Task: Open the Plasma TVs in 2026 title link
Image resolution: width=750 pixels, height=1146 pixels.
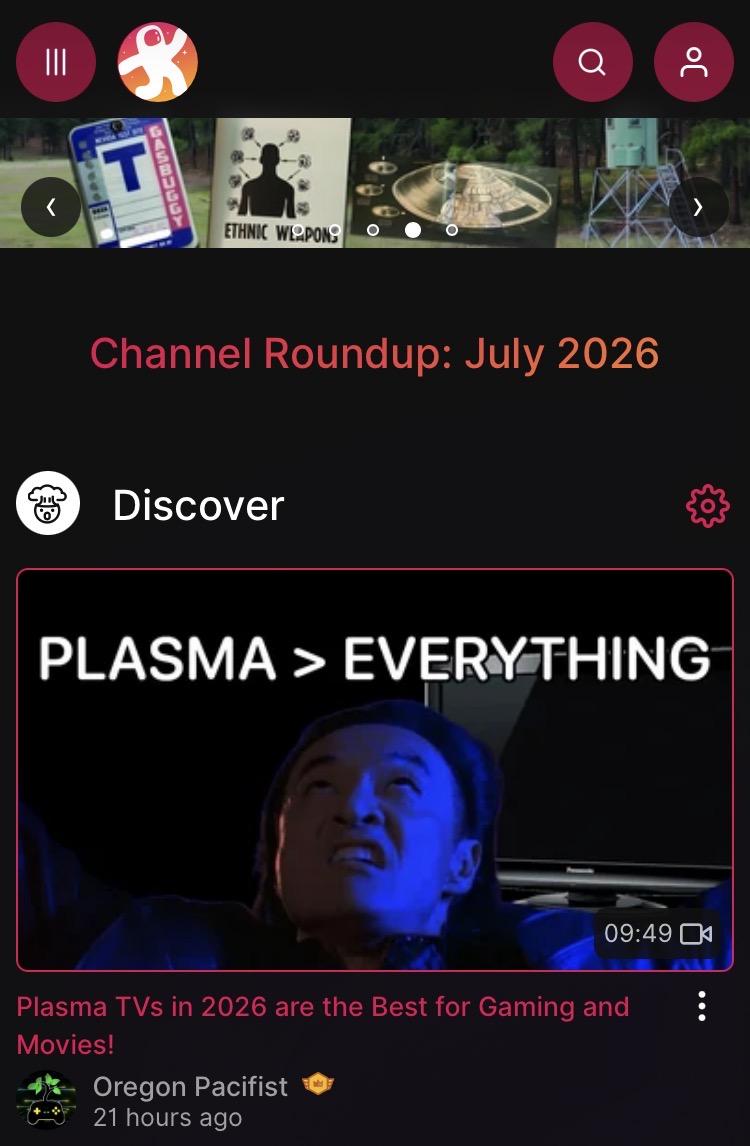Action: point(323,1025)
